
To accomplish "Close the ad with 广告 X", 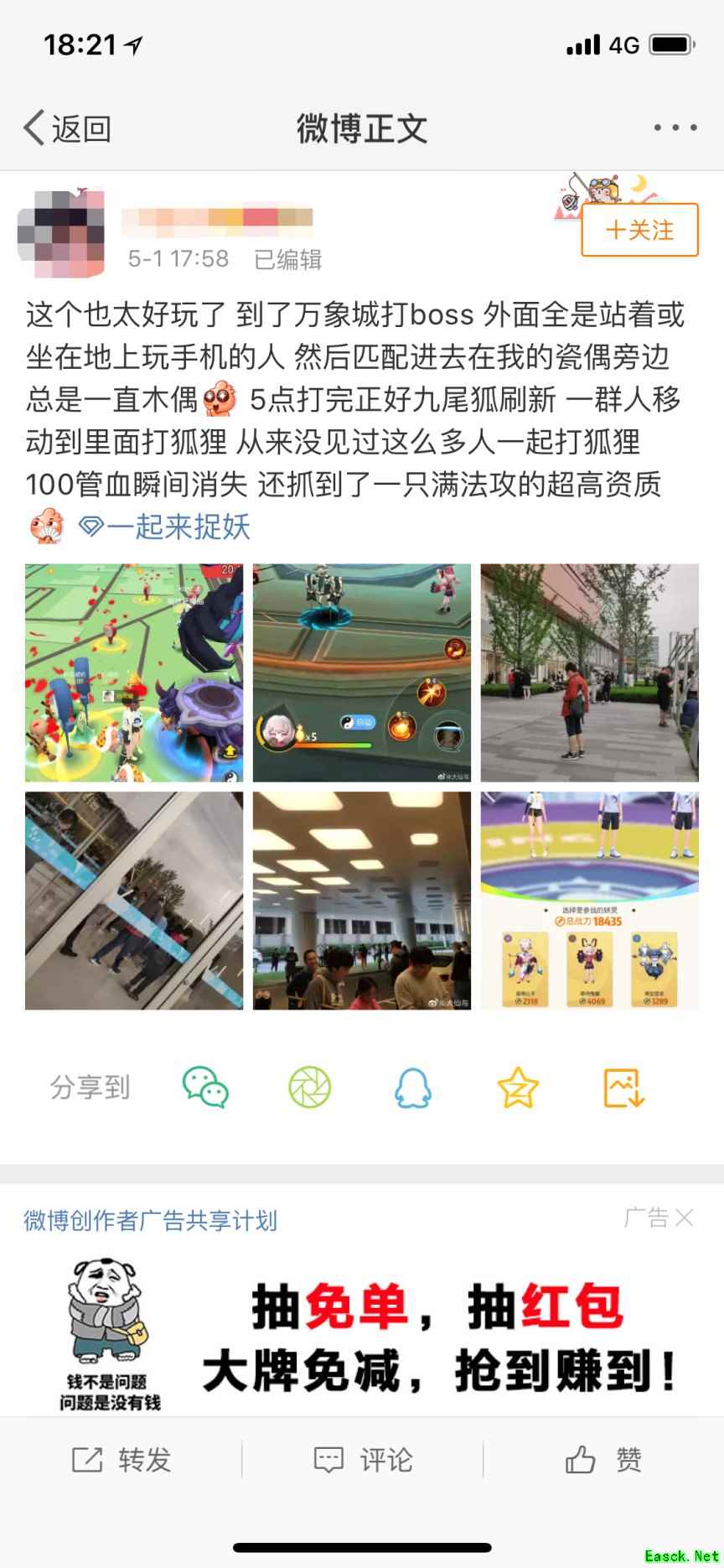I will pos(659,1218).
